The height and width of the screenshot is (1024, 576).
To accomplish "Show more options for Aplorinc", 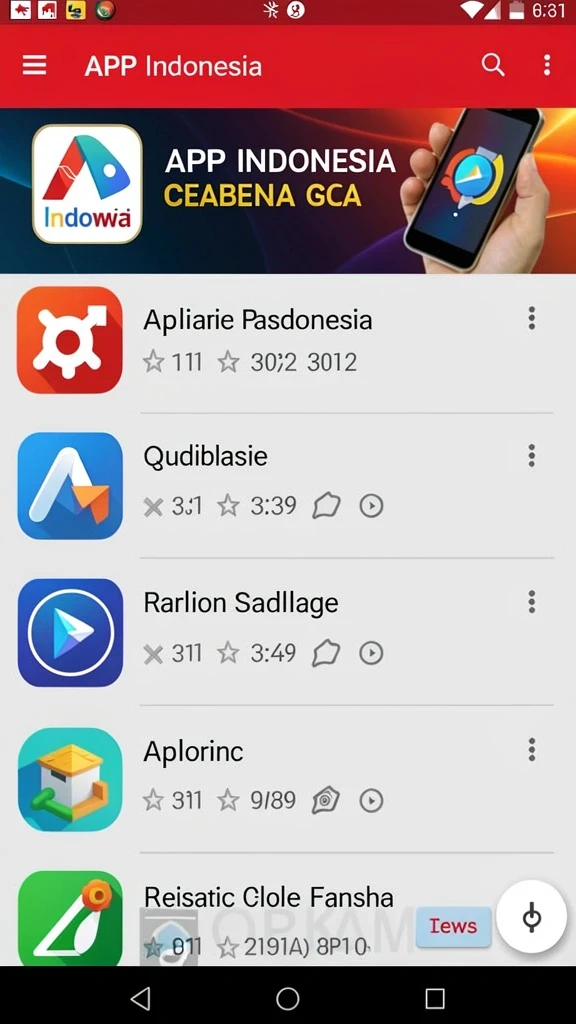I will point(532,750).
